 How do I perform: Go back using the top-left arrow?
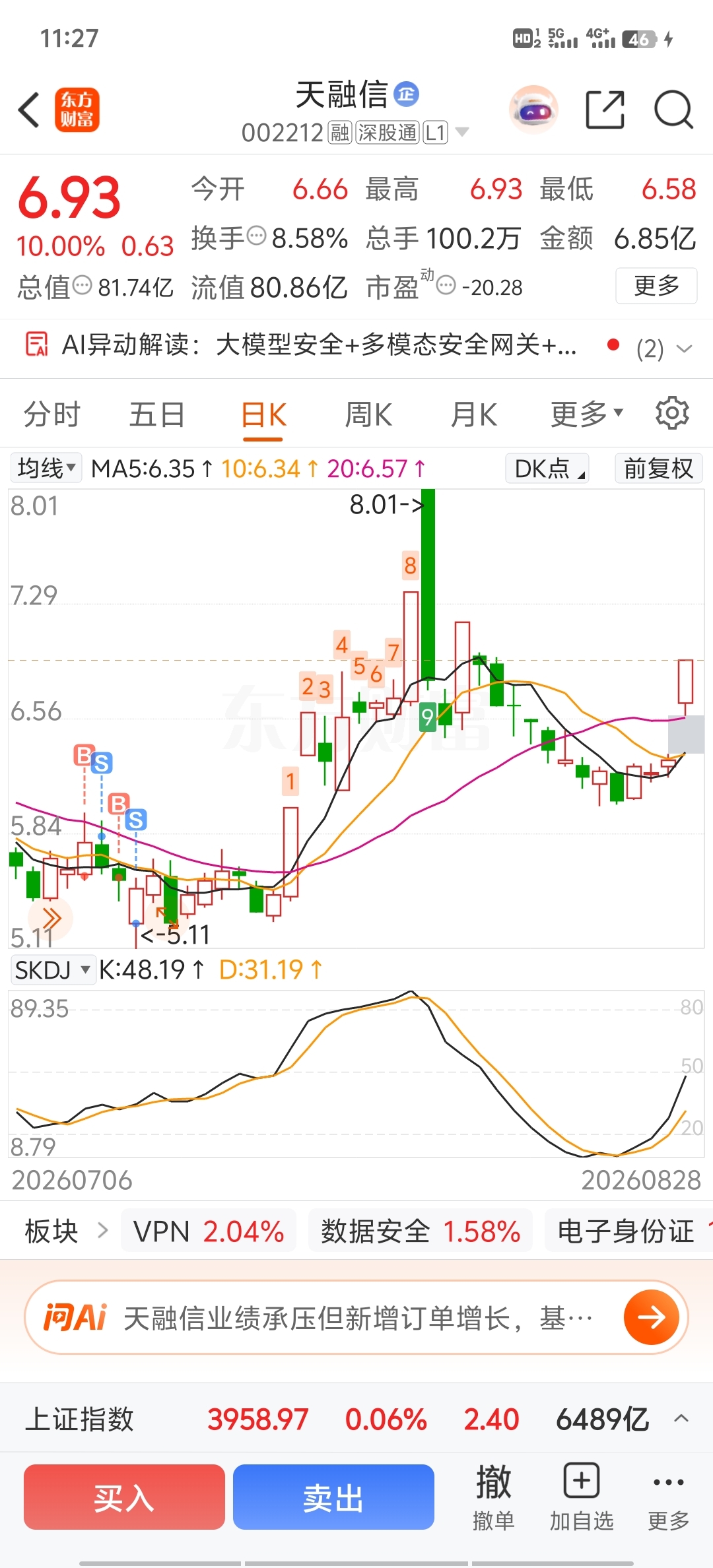[x=29, y=110]
